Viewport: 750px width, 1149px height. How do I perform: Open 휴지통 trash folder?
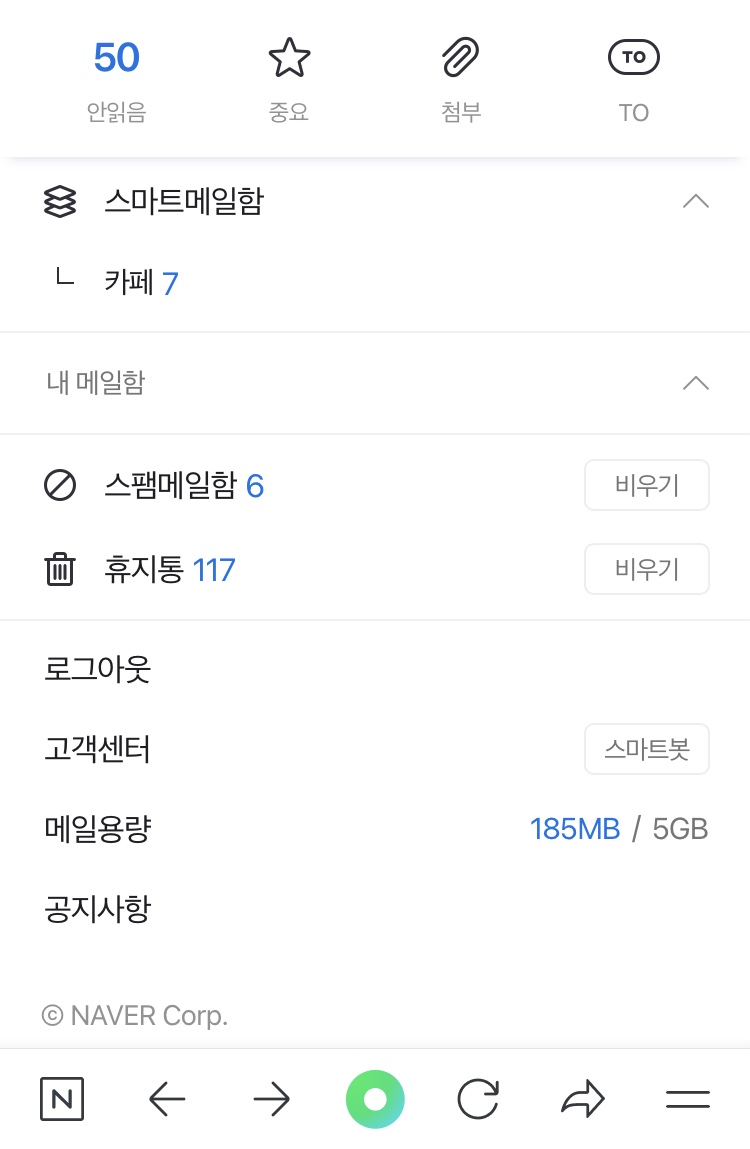(143, 570)
